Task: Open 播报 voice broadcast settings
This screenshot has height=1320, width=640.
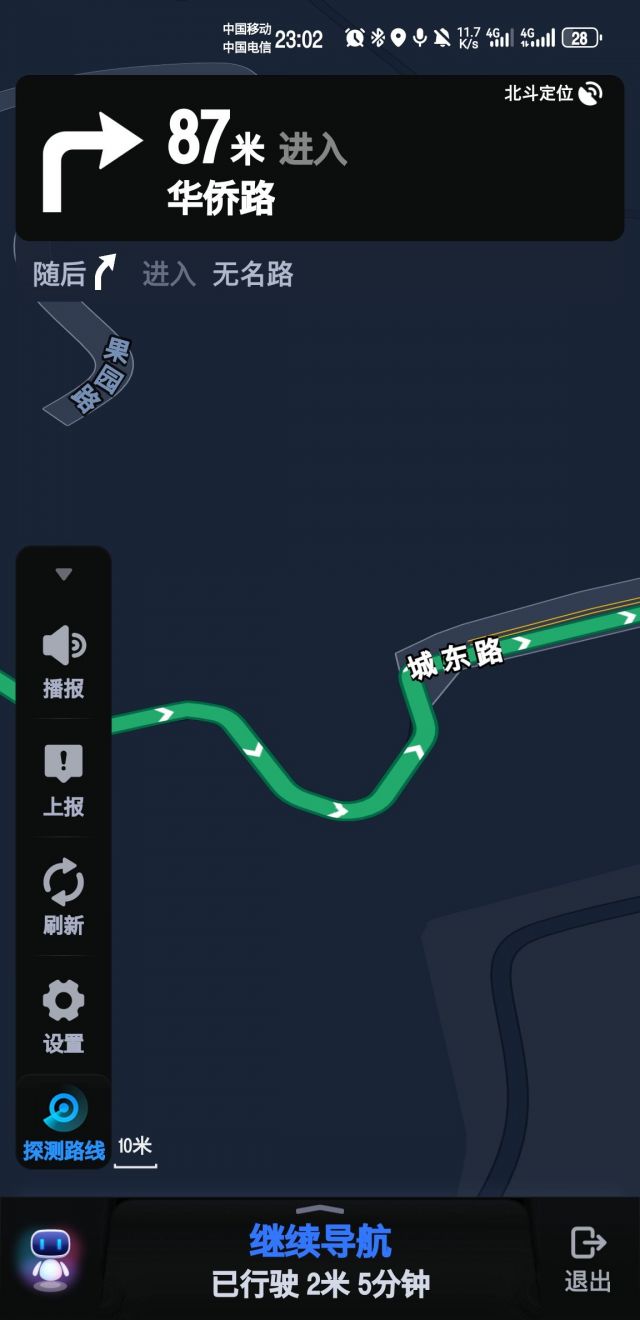Action: point(63,661)
